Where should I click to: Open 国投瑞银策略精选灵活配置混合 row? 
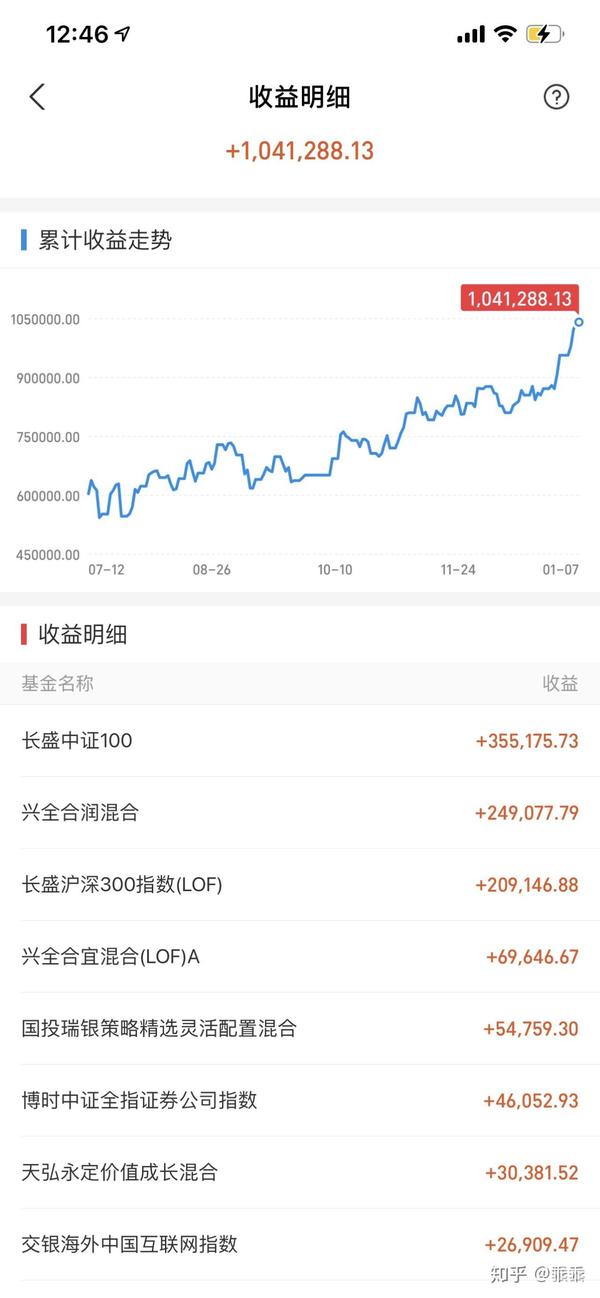coord(300,1029)
